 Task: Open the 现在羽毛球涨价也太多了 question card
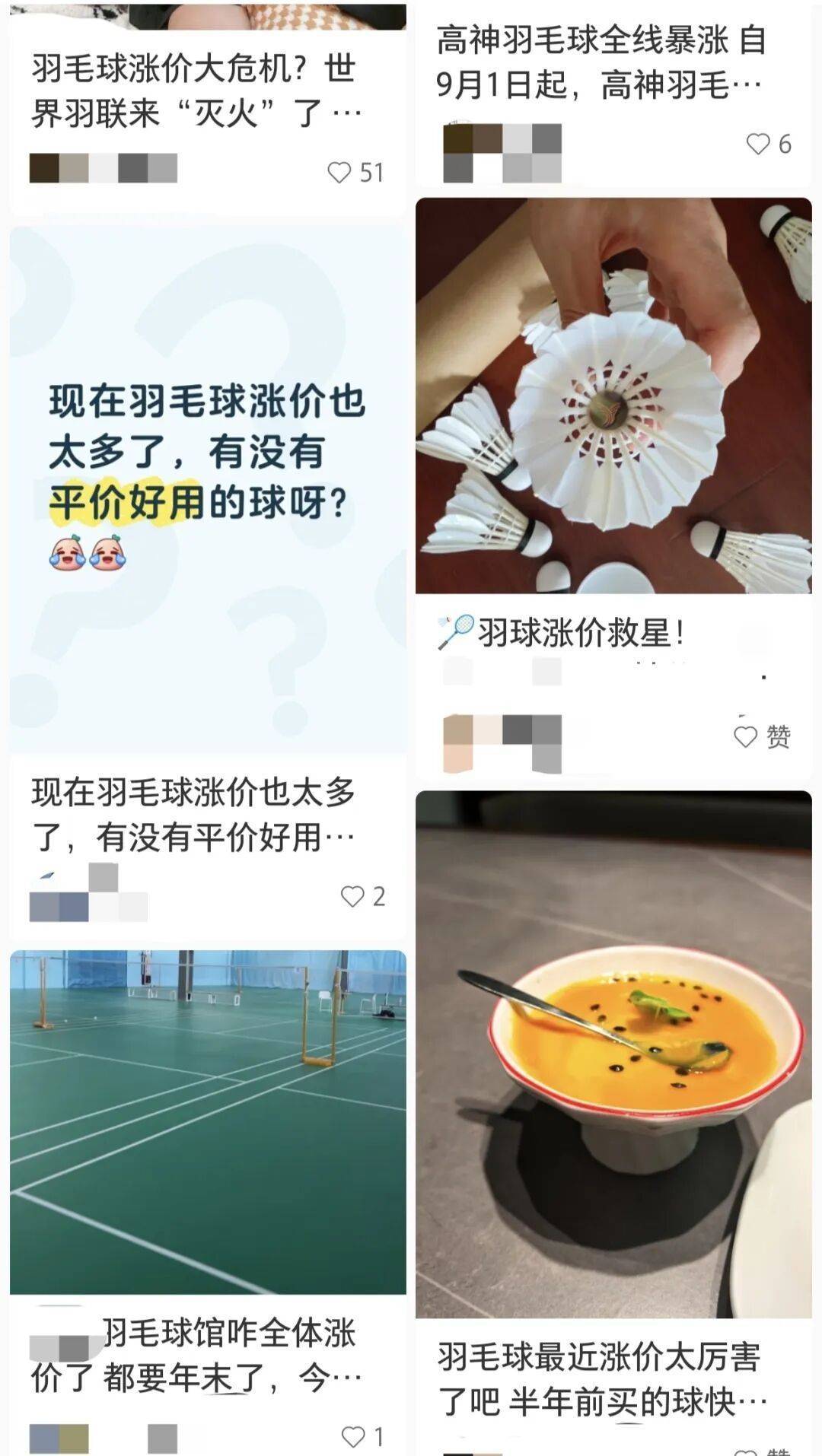tap(208, 487)
